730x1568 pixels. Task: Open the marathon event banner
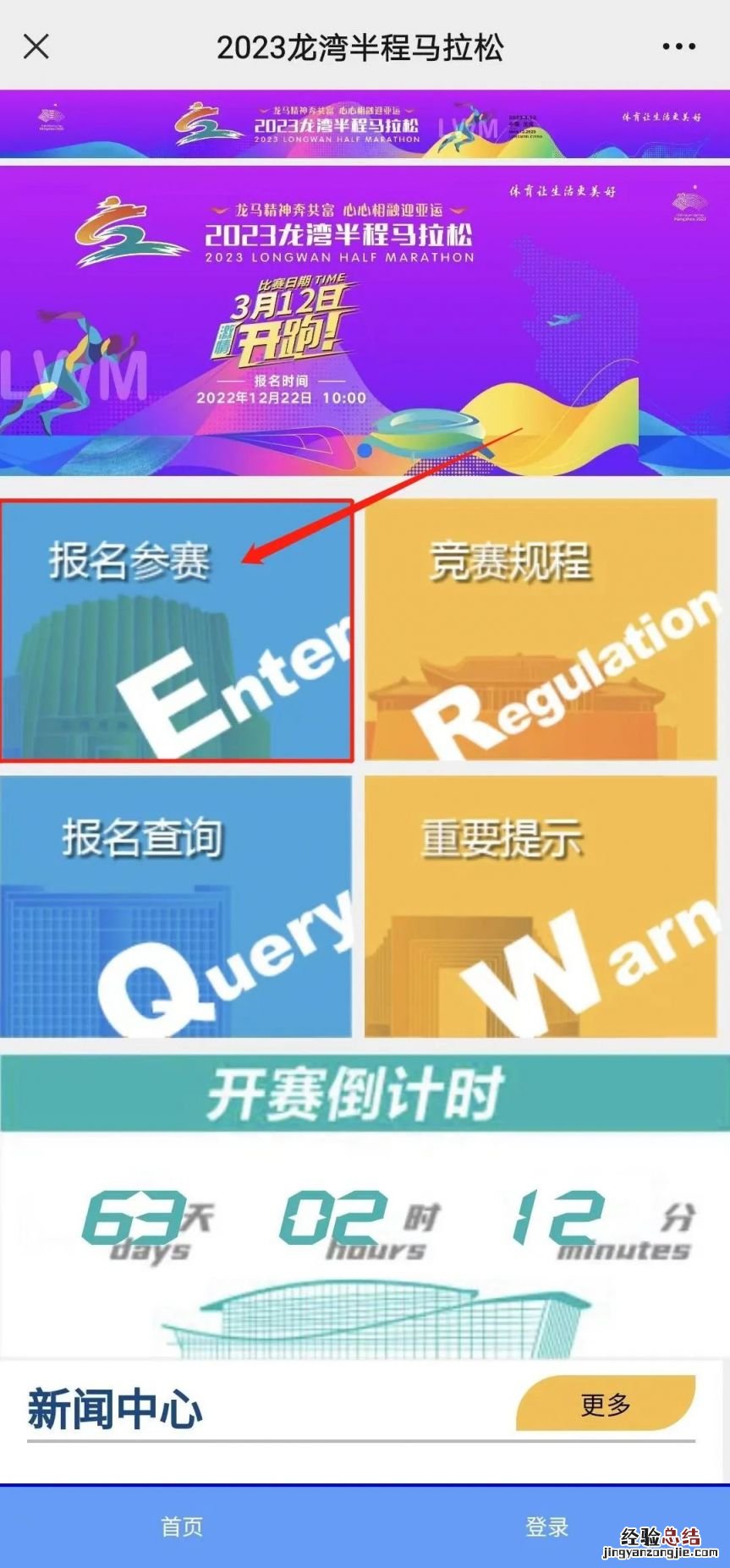click(x=364, y=320)
